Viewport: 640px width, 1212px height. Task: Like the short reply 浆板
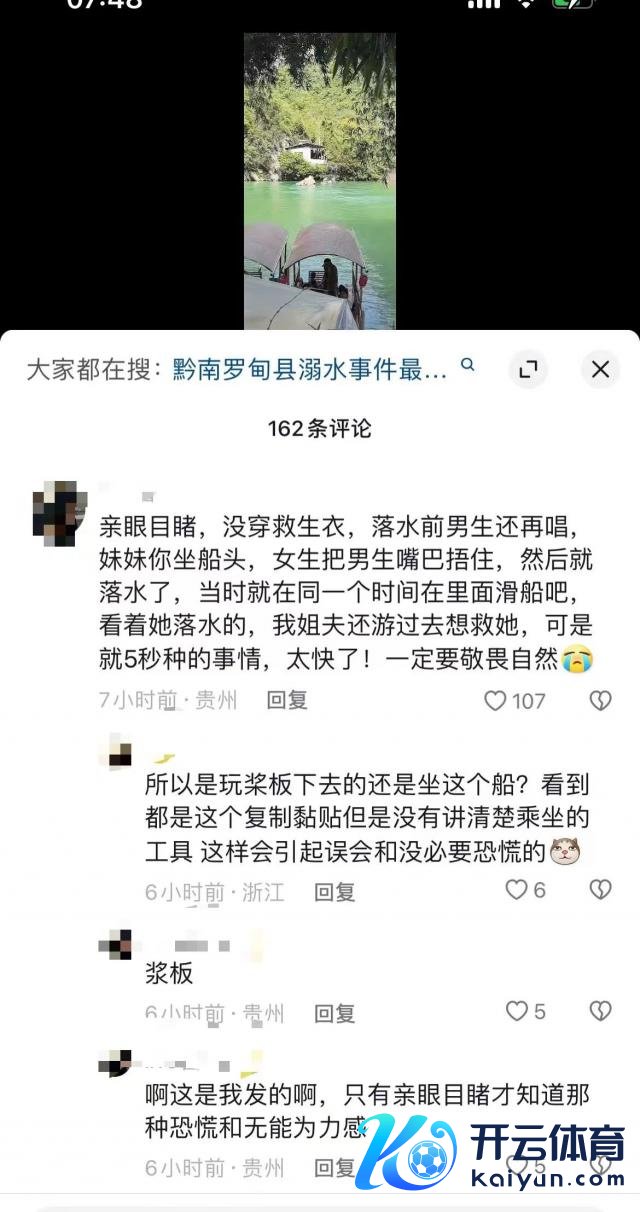[x=516, y=1012]
